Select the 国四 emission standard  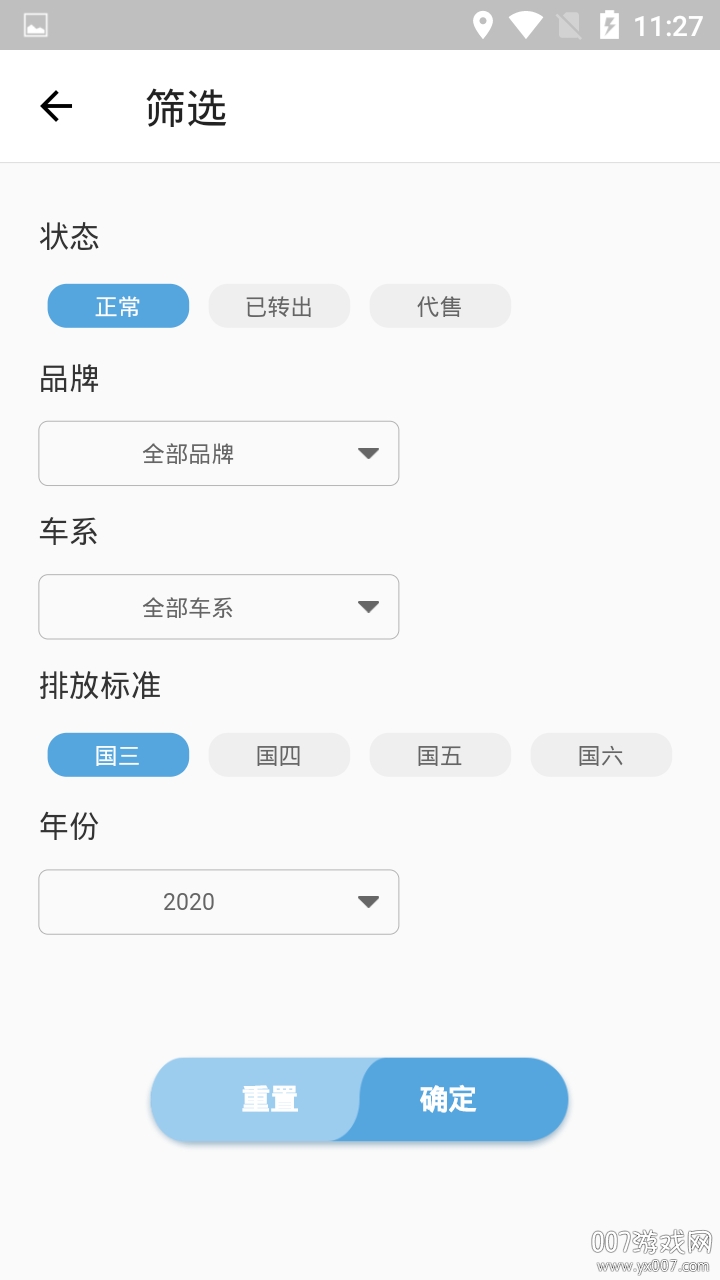pyautogui.click(x=279, y=755)
